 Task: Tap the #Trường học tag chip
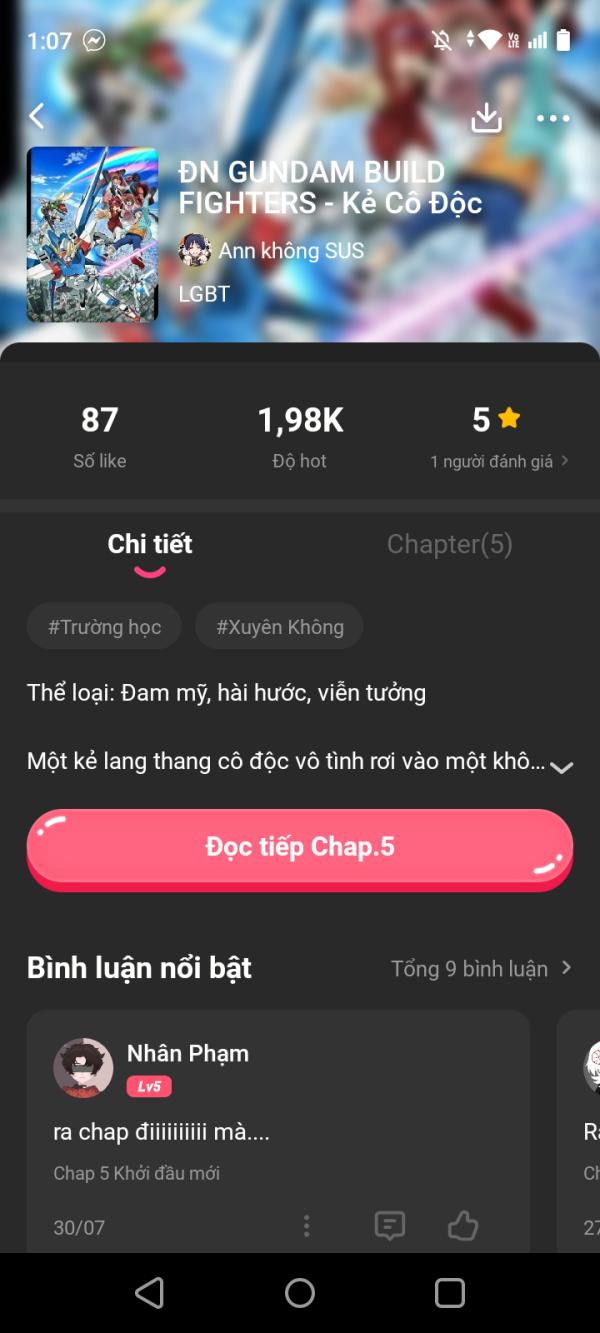pyautogui.click(x=104, y=627)
